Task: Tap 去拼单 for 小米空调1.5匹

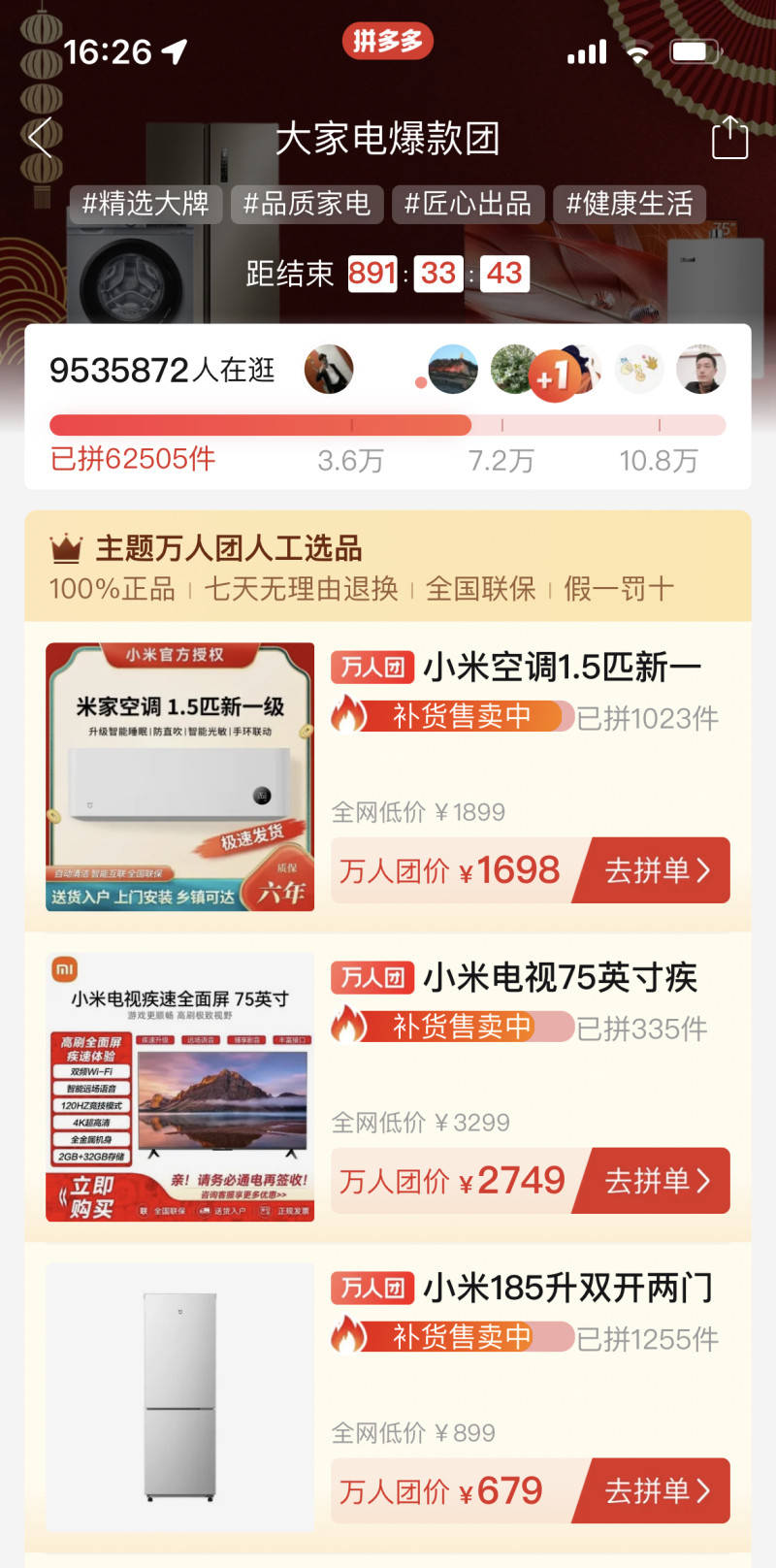Action: pyautogui.click(x=657, y=870)
